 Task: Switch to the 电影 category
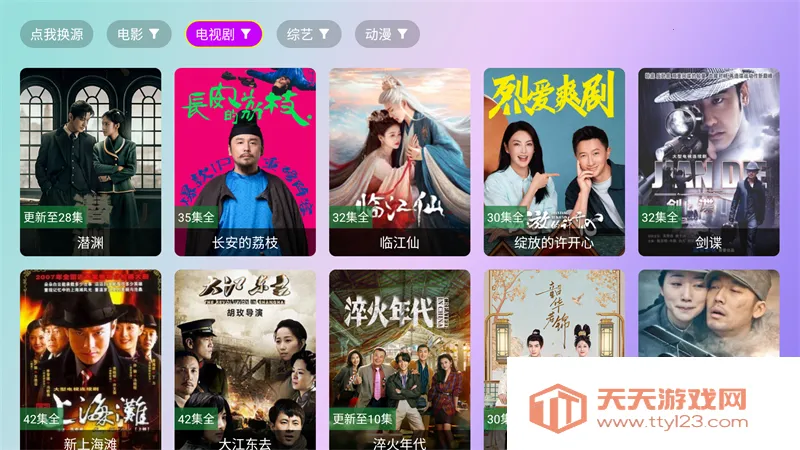tap(138, 34)
